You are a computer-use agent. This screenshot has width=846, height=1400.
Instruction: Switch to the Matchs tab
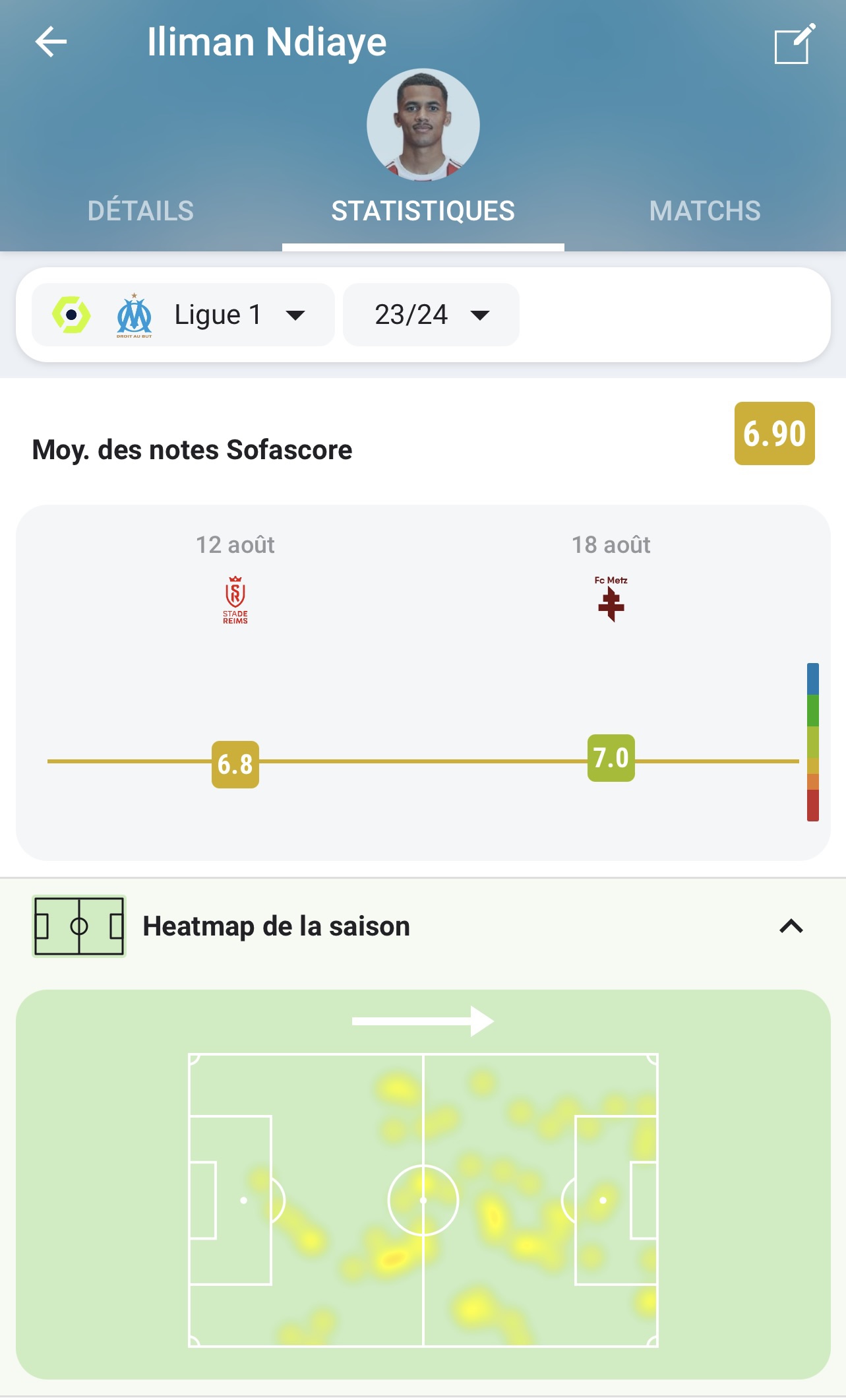(704, 211)
